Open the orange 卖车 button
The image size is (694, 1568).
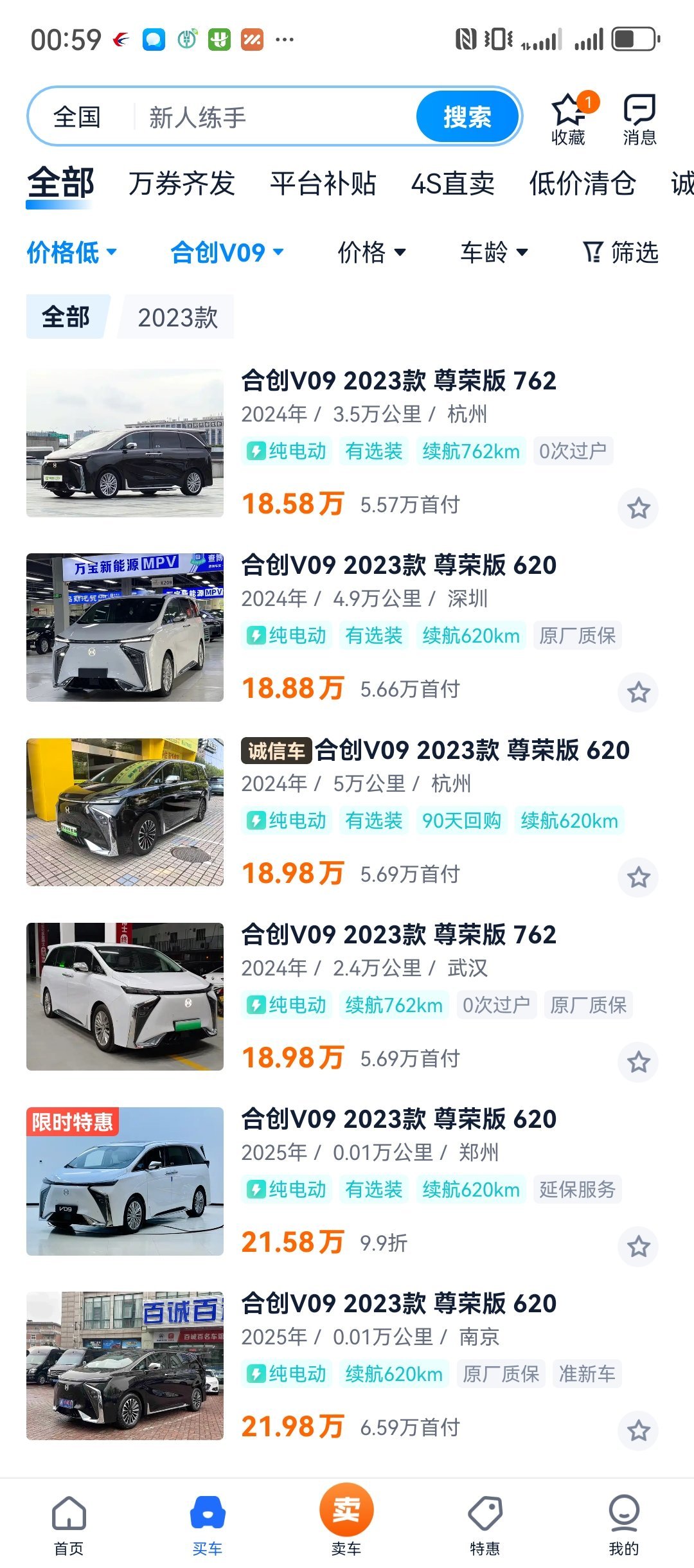click(346, 1519)
